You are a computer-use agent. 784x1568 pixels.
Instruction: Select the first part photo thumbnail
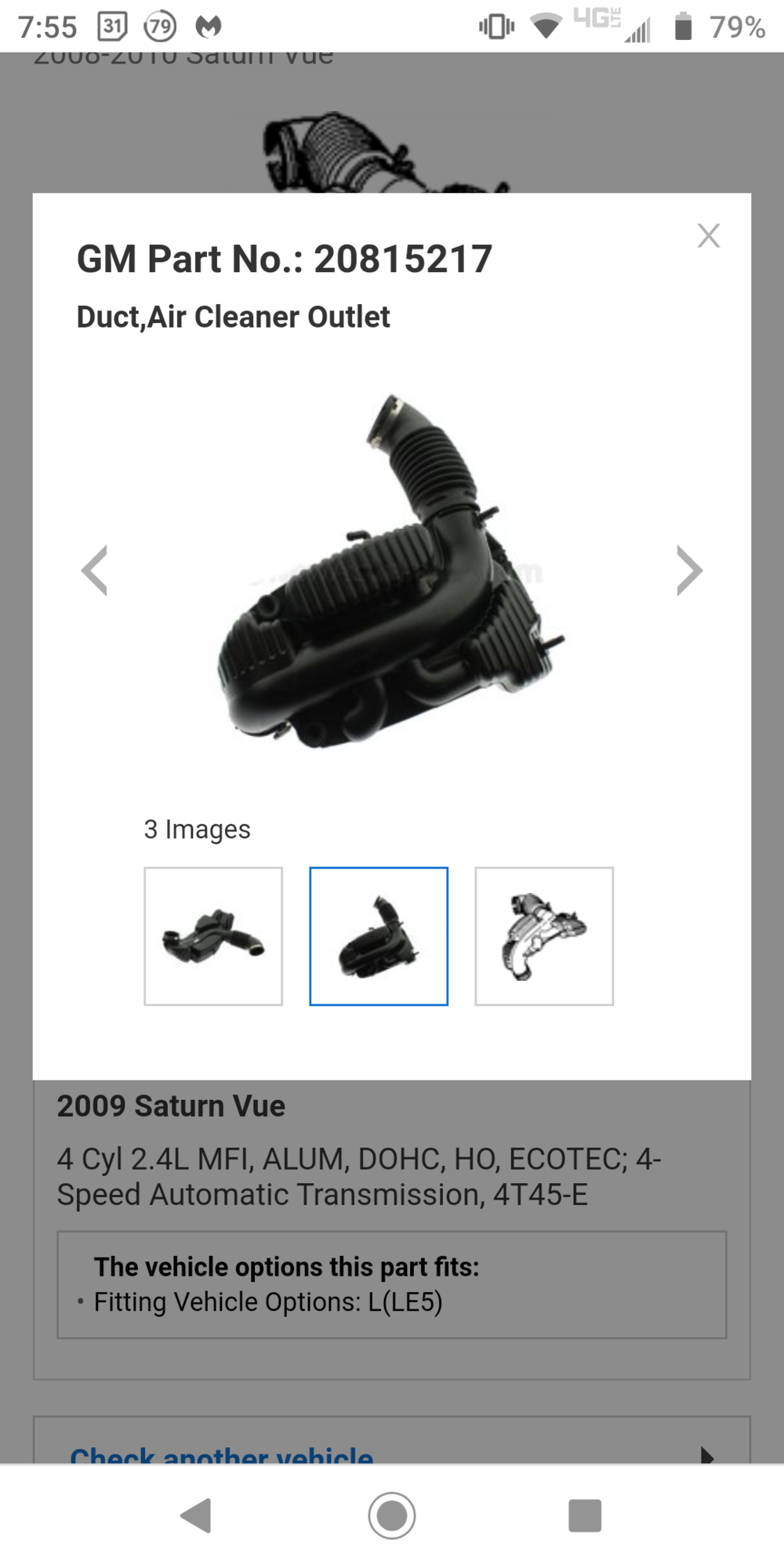tap(213, 936)
